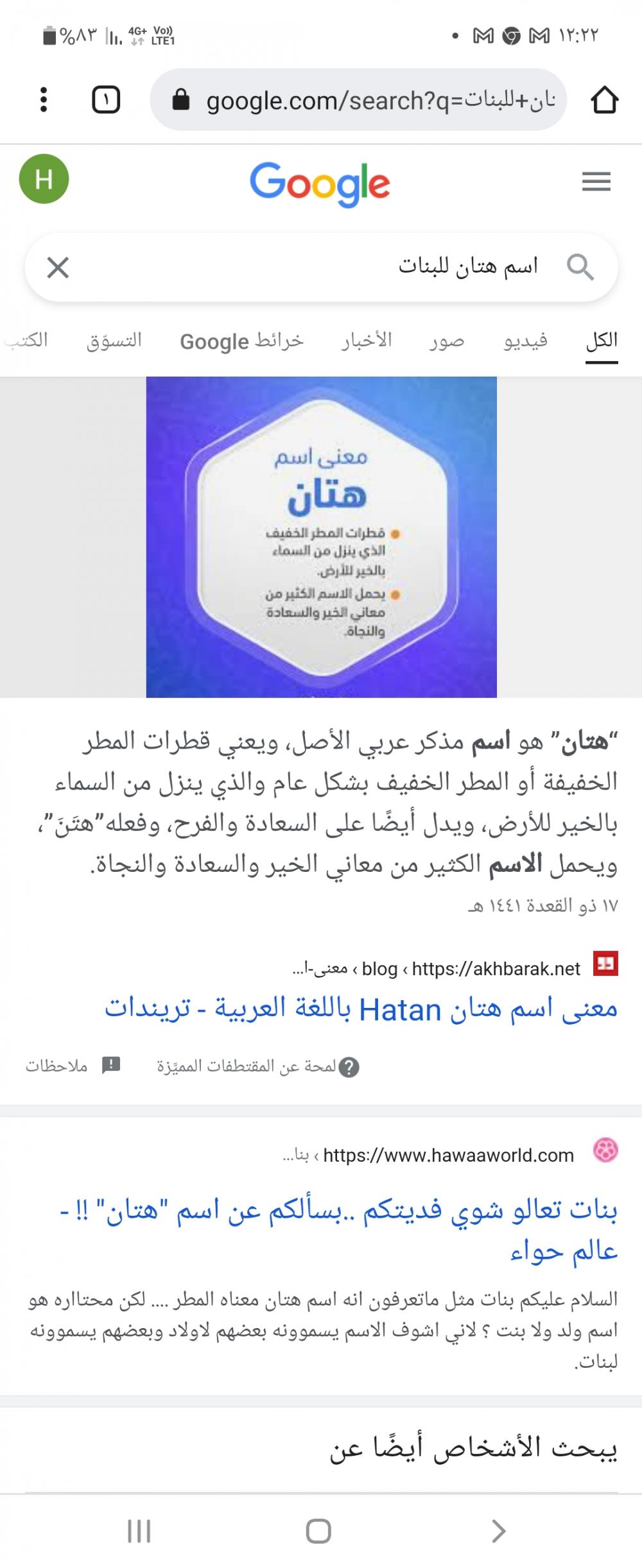
Task: Switch to the صور tab
Action: pos(447,340)
